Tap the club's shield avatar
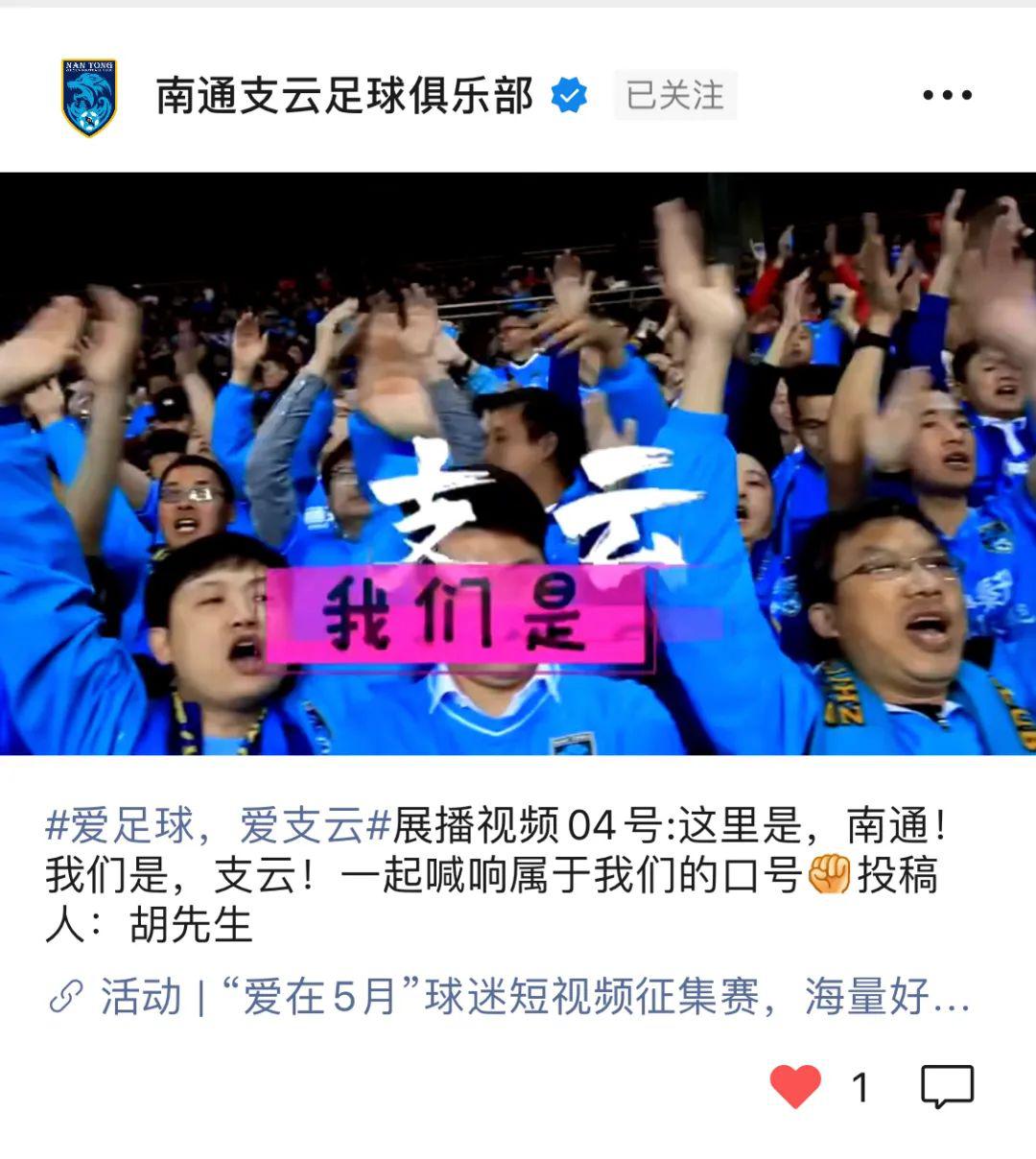Image resolution: width=1036 pixels, height=1159 pixels. (88, 97)
